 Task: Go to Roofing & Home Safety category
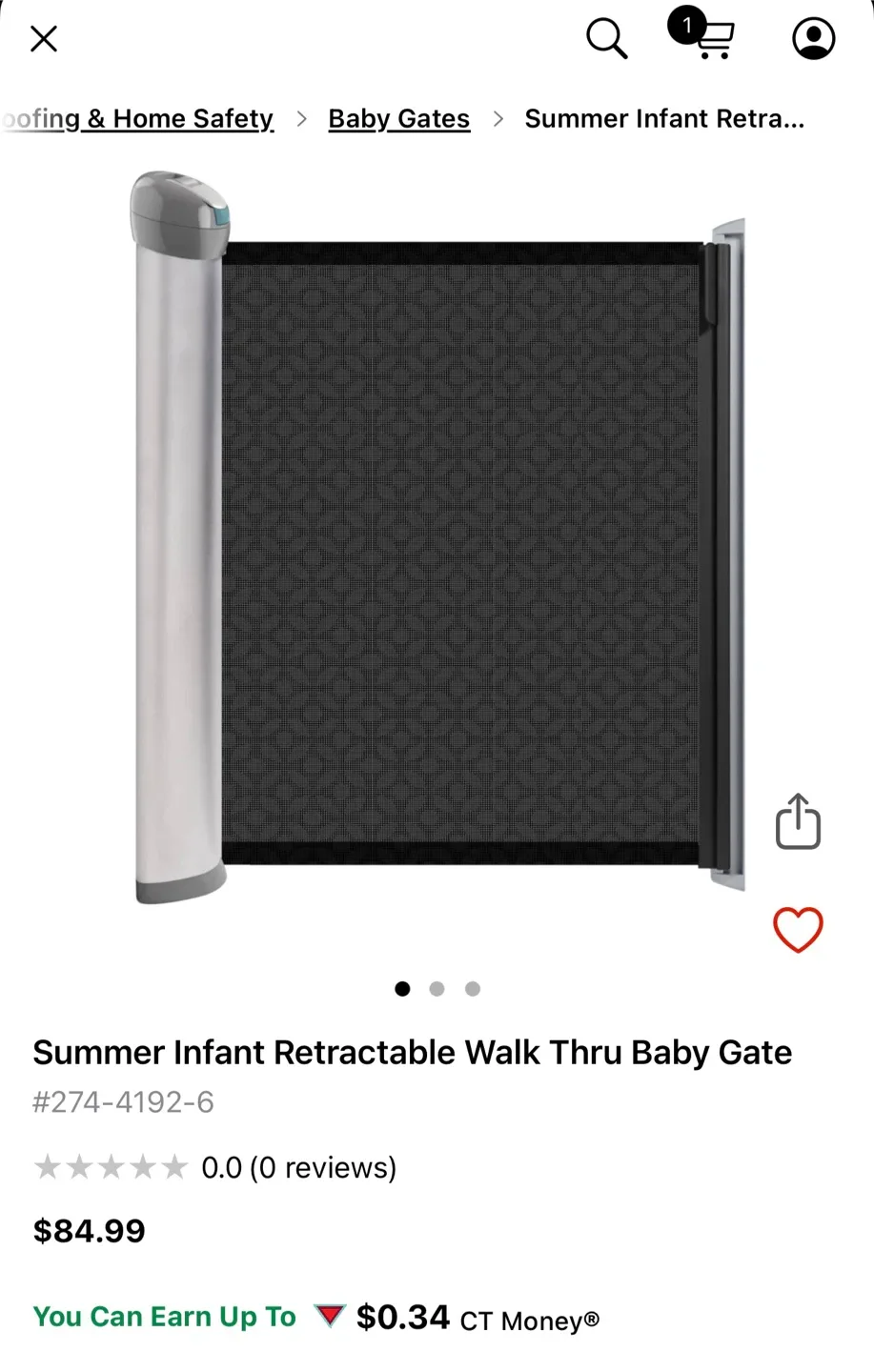pyautogui.click(x=136, y=118)
